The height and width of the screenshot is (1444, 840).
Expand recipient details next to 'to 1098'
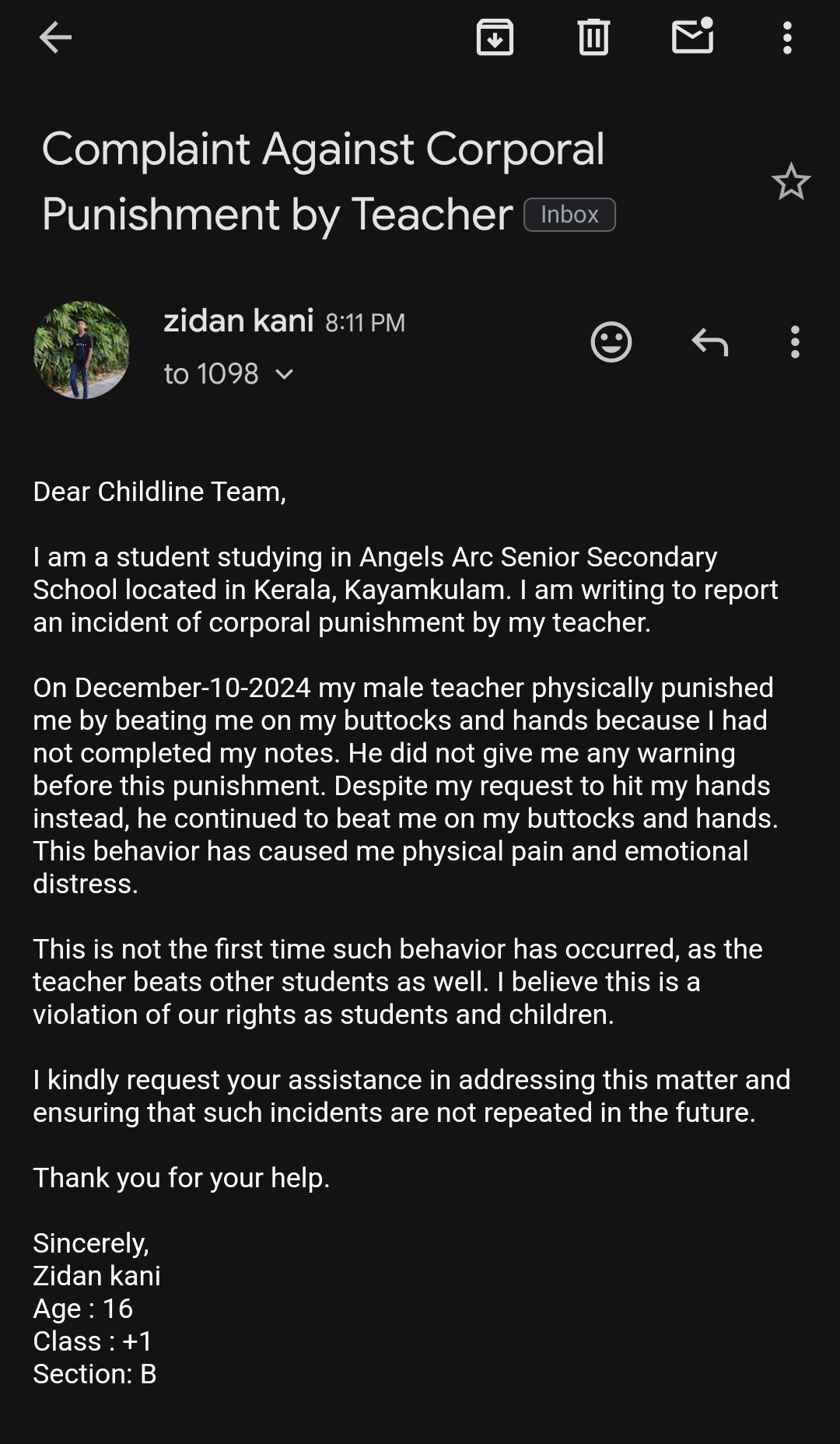pyautogui.click(x=285, y=374)
